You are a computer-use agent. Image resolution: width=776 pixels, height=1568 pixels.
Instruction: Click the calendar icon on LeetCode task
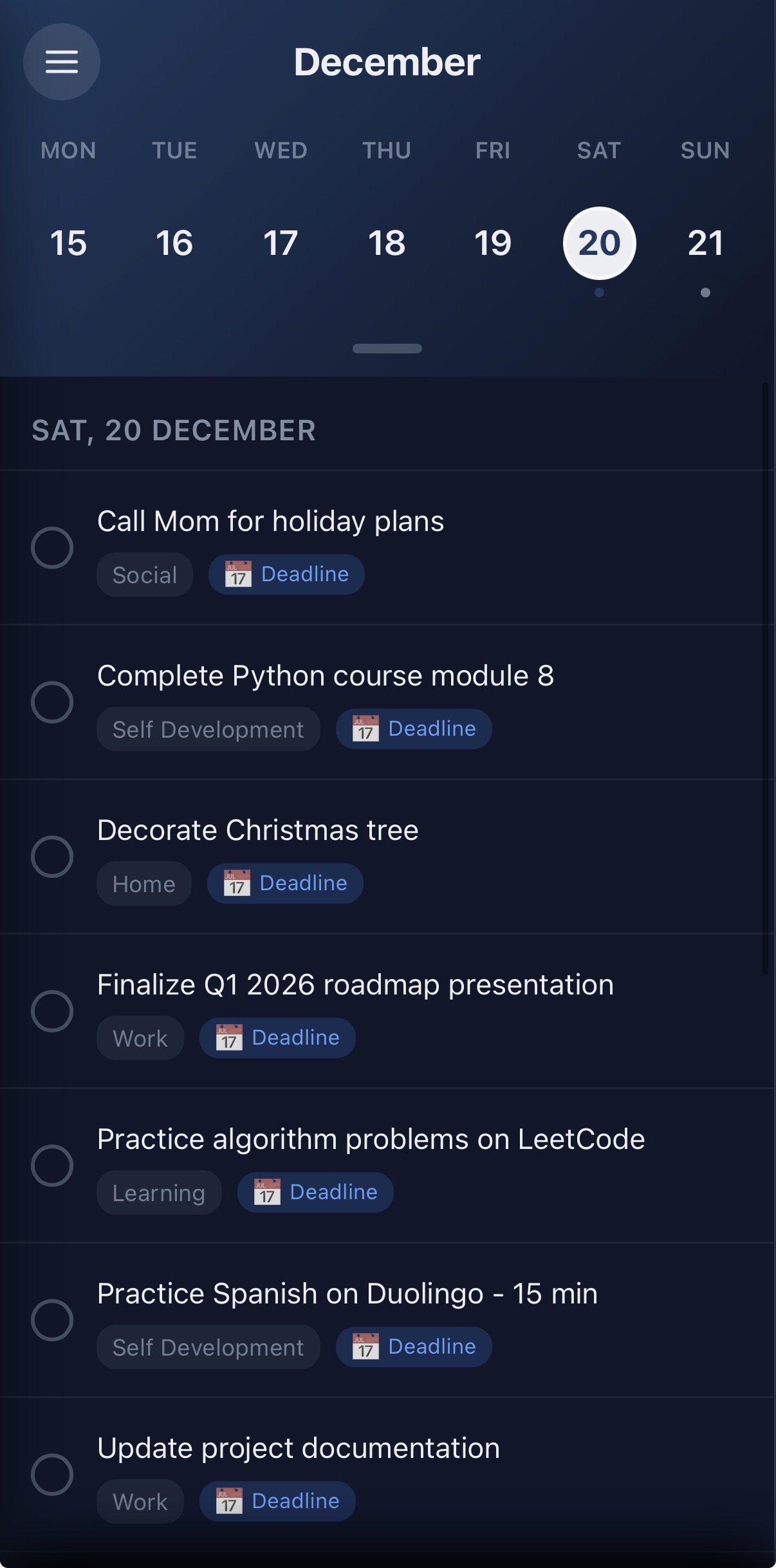click(x=266, y=1192)
